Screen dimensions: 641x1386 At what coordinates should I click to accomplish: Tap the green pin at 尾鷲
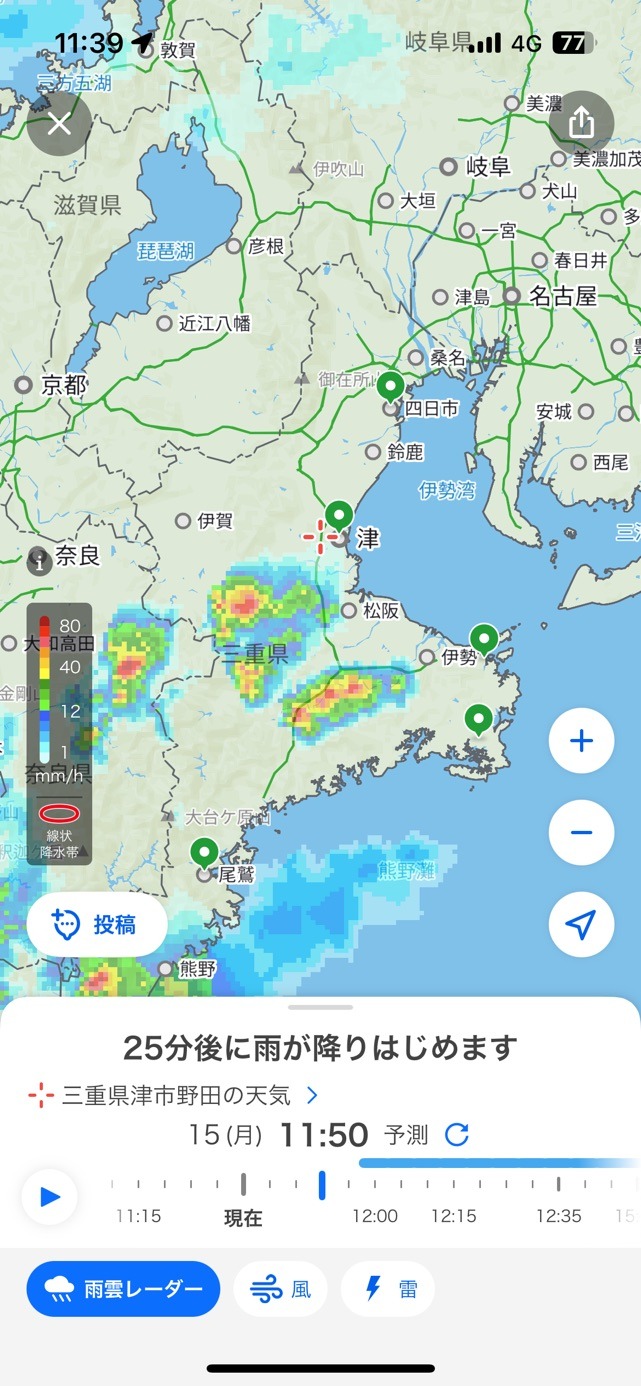(205, 853)
